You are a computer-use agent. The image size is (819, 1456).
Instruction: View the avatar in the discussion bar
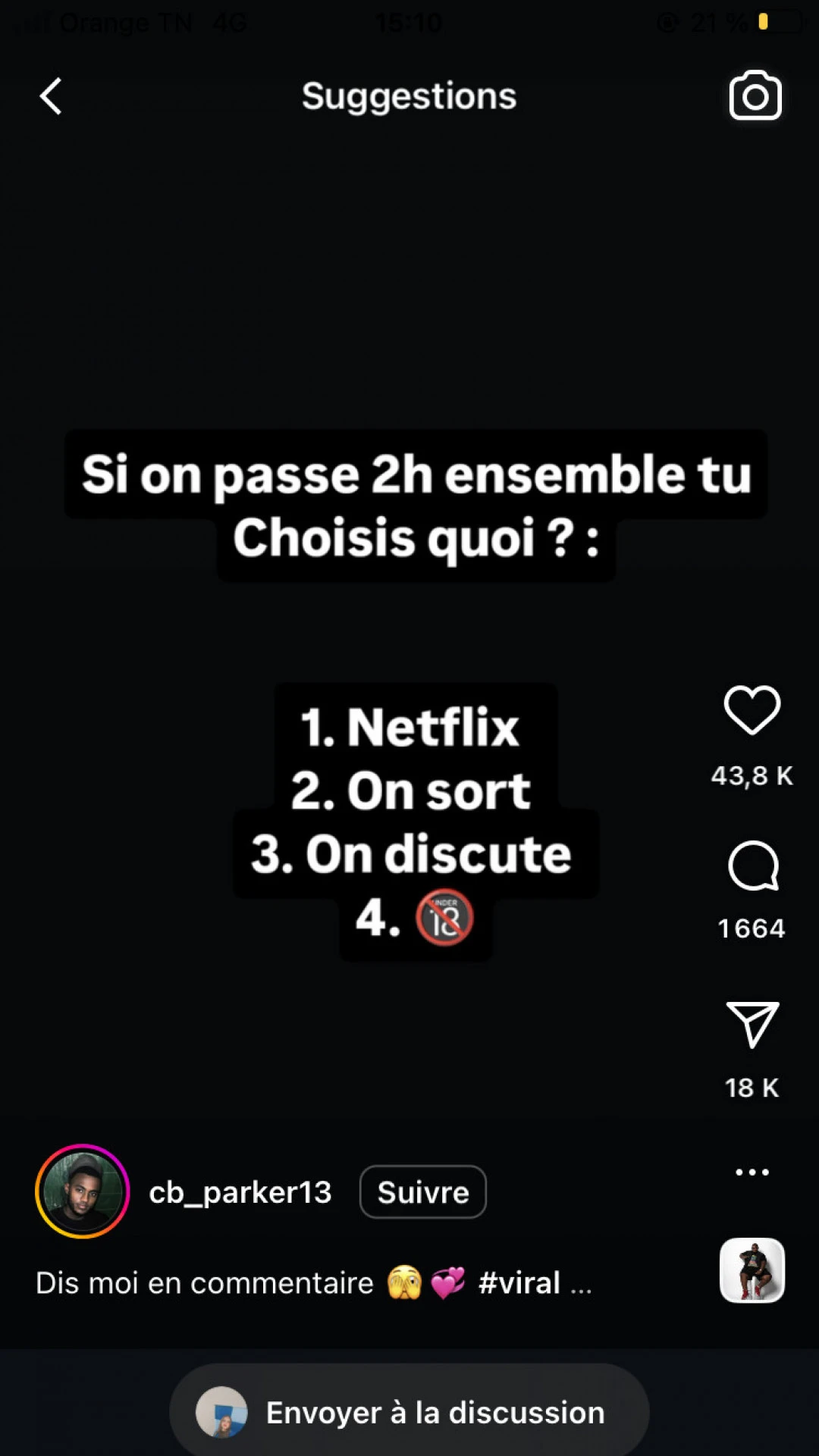[x=224, y=1411]
